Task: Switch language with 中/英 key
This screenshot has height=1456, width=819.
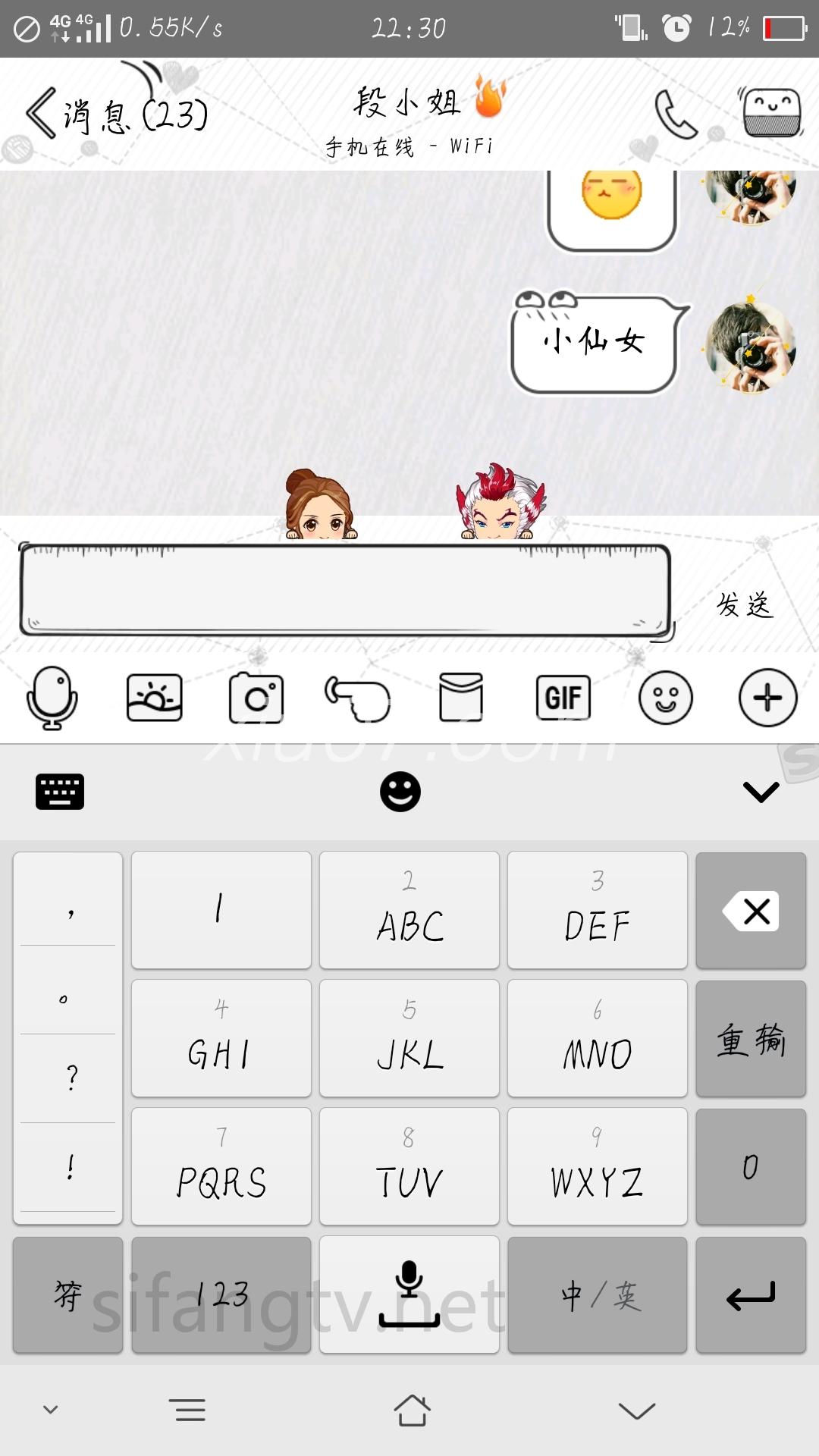Action: coord(598,1295)
